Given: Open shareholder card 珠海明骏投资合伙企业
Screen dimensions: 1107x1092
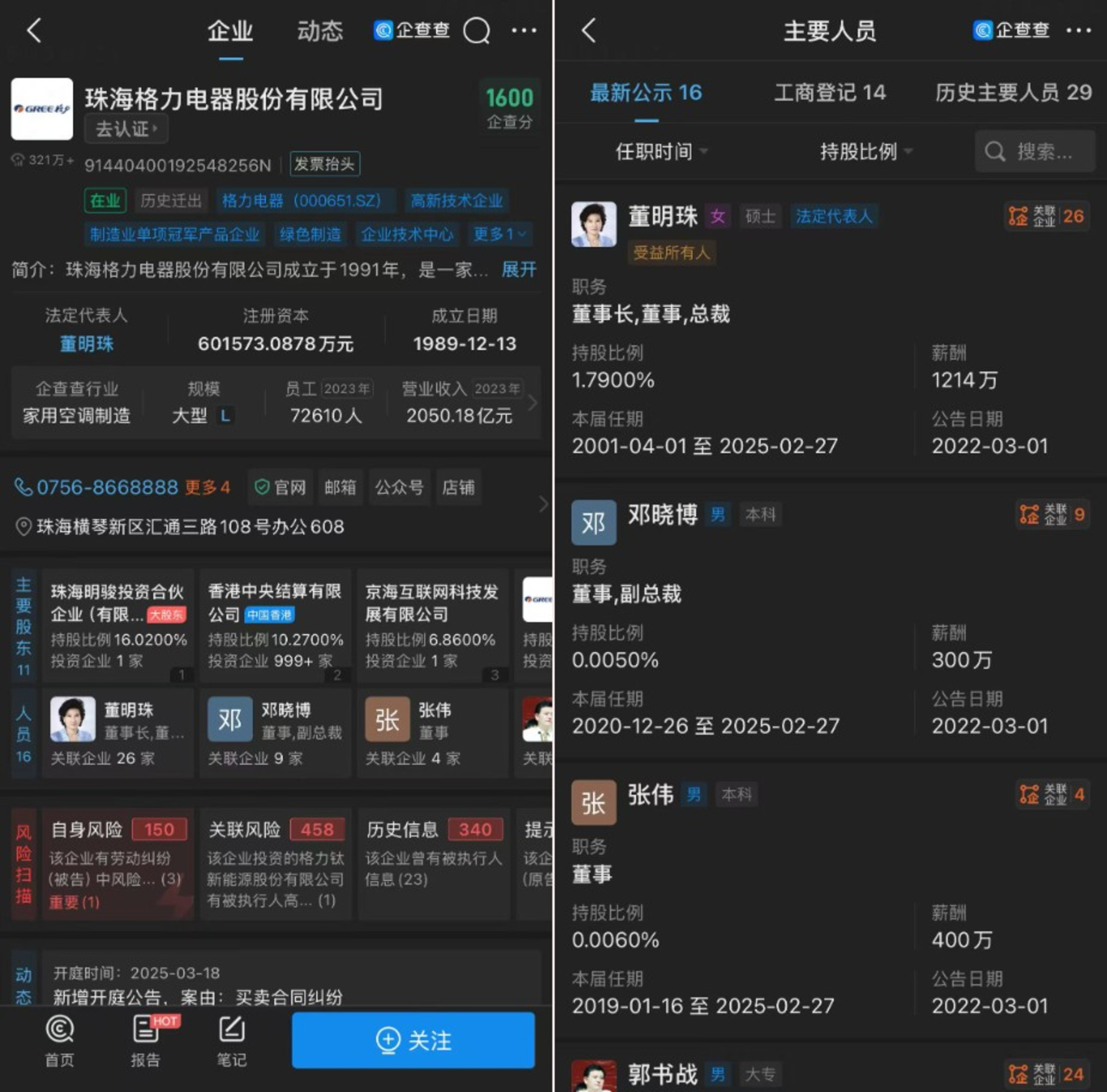Looking at the screenshot, I should [117, 625].
